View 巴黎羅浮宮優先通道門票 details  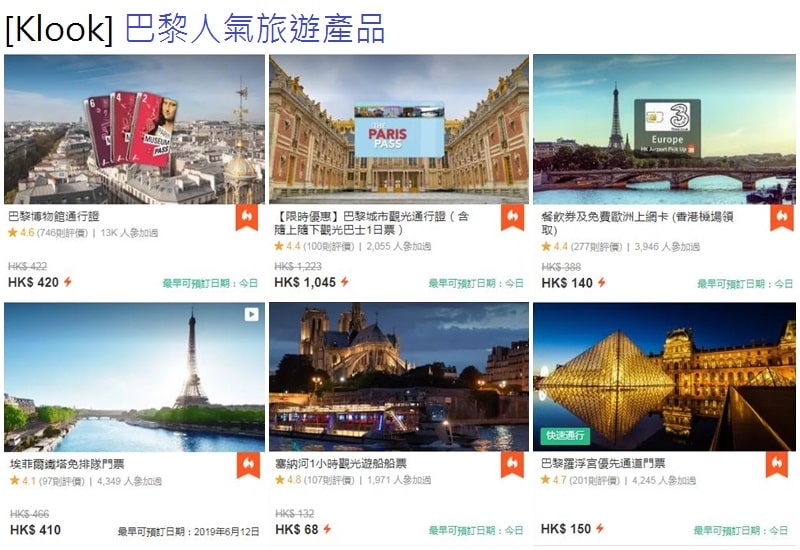click(x=664, y=378)
